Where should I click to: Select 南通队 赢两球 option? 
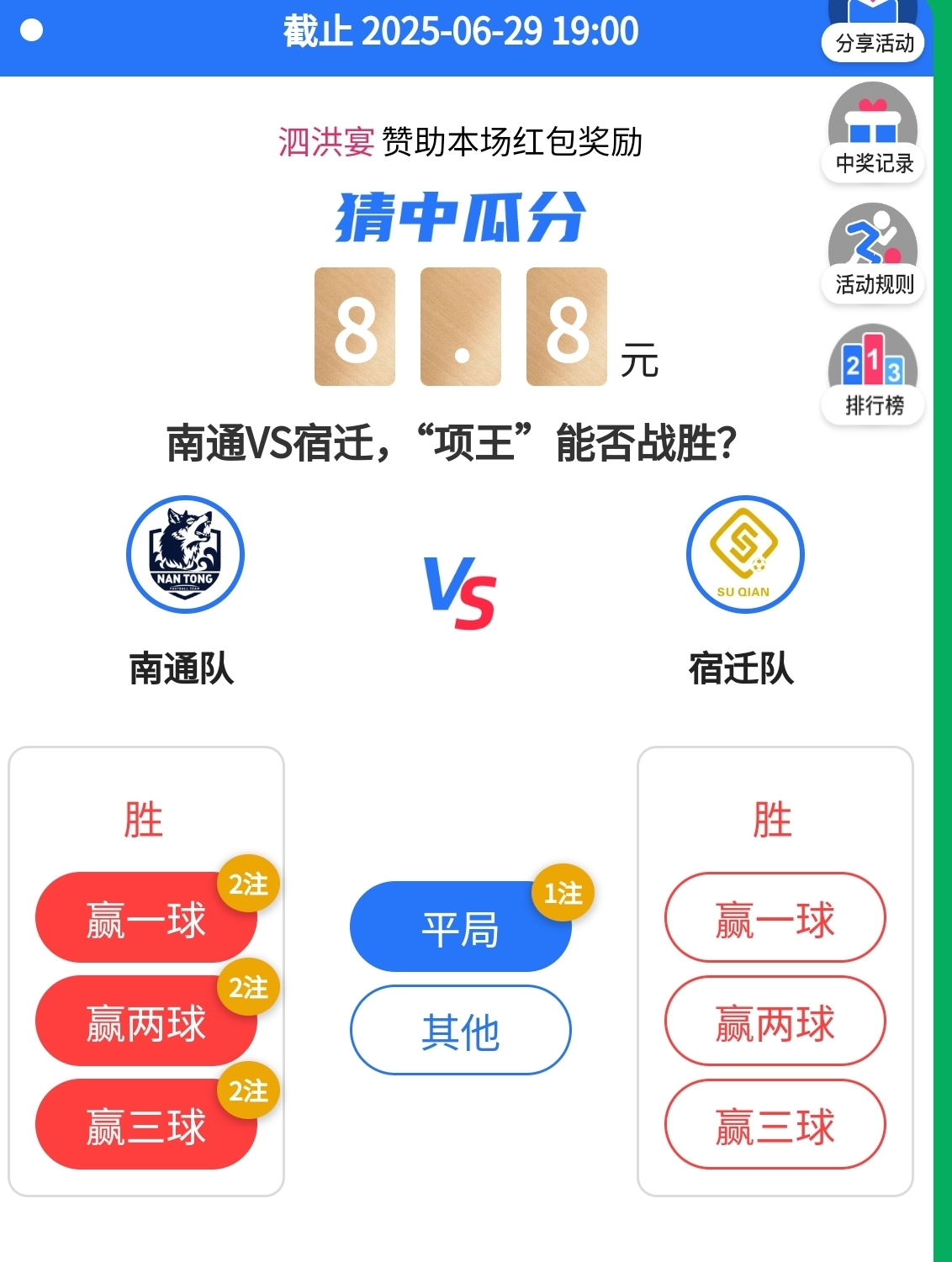[145, 1022]
